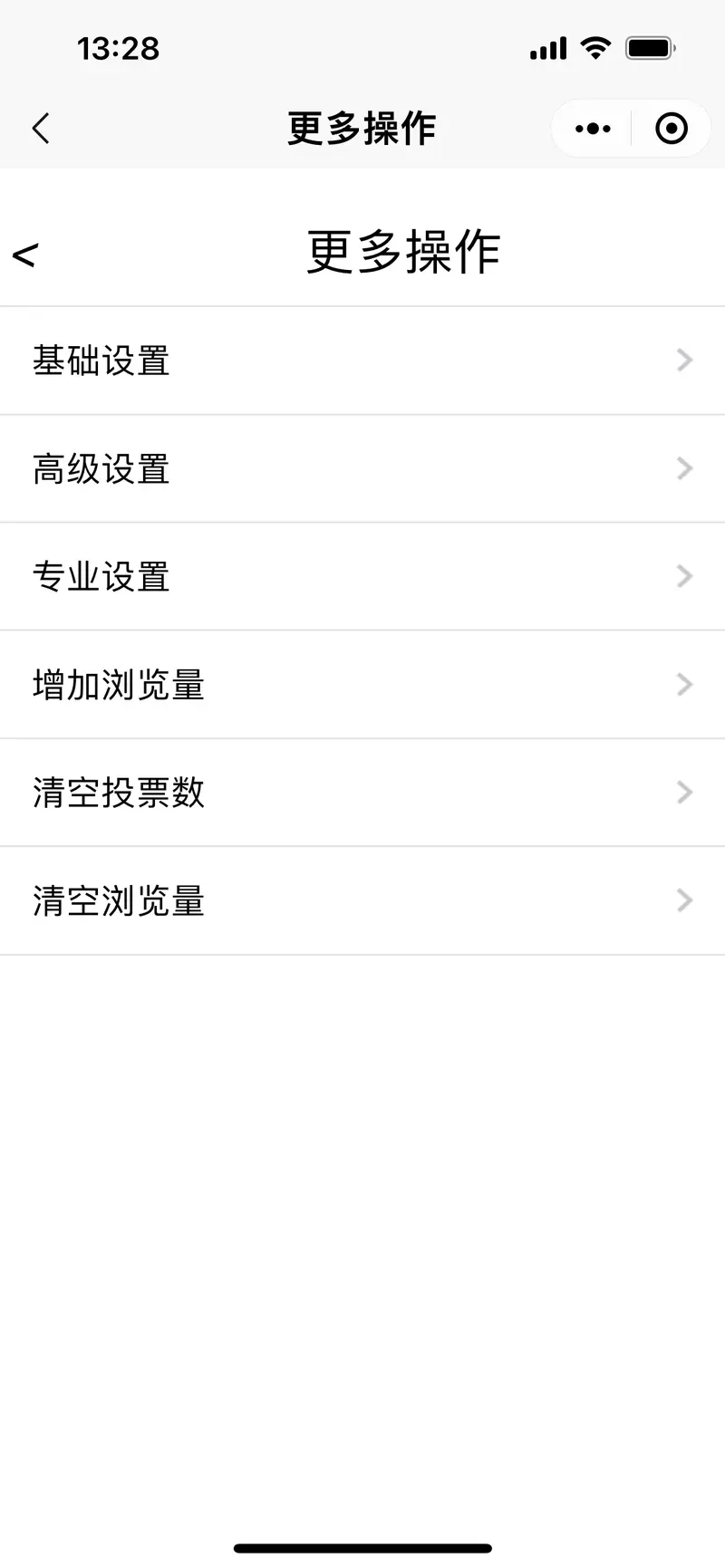Open the mini program three-dot menu
This screenshot has height=1568, width=725.
(x=593, y=129)
